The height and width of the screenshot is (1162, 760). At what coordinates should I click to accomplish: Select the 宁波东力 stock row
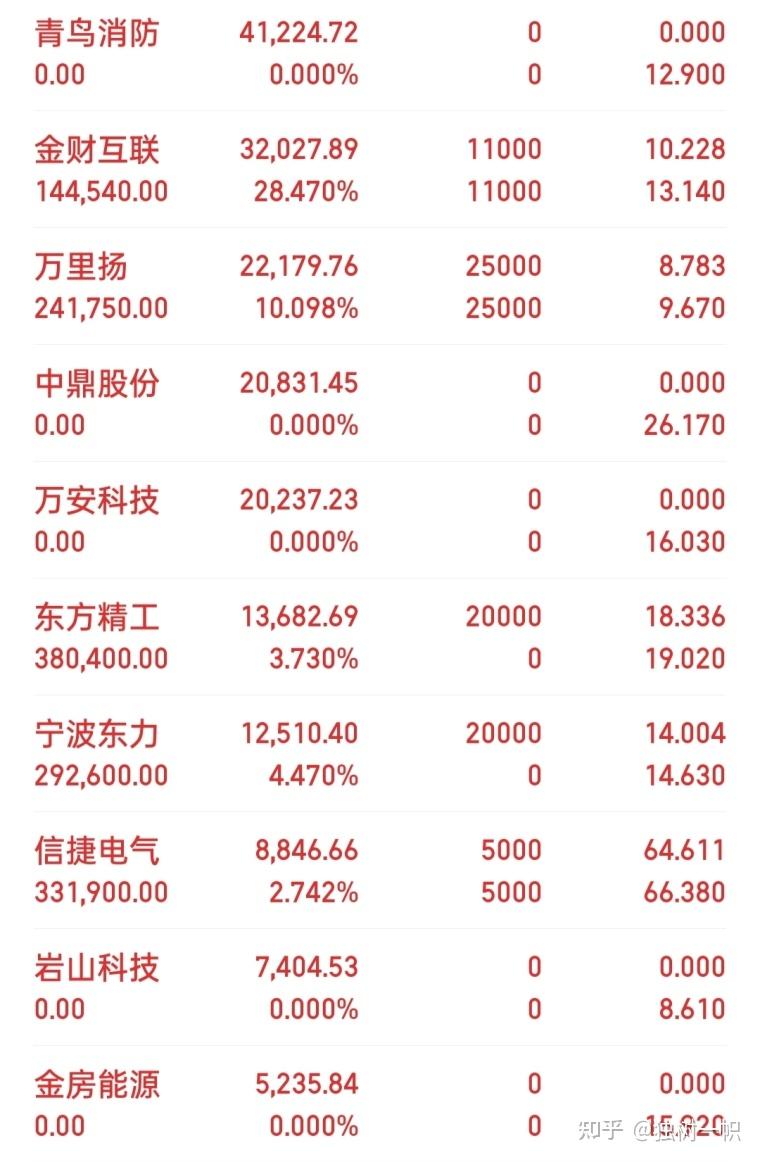95,733
